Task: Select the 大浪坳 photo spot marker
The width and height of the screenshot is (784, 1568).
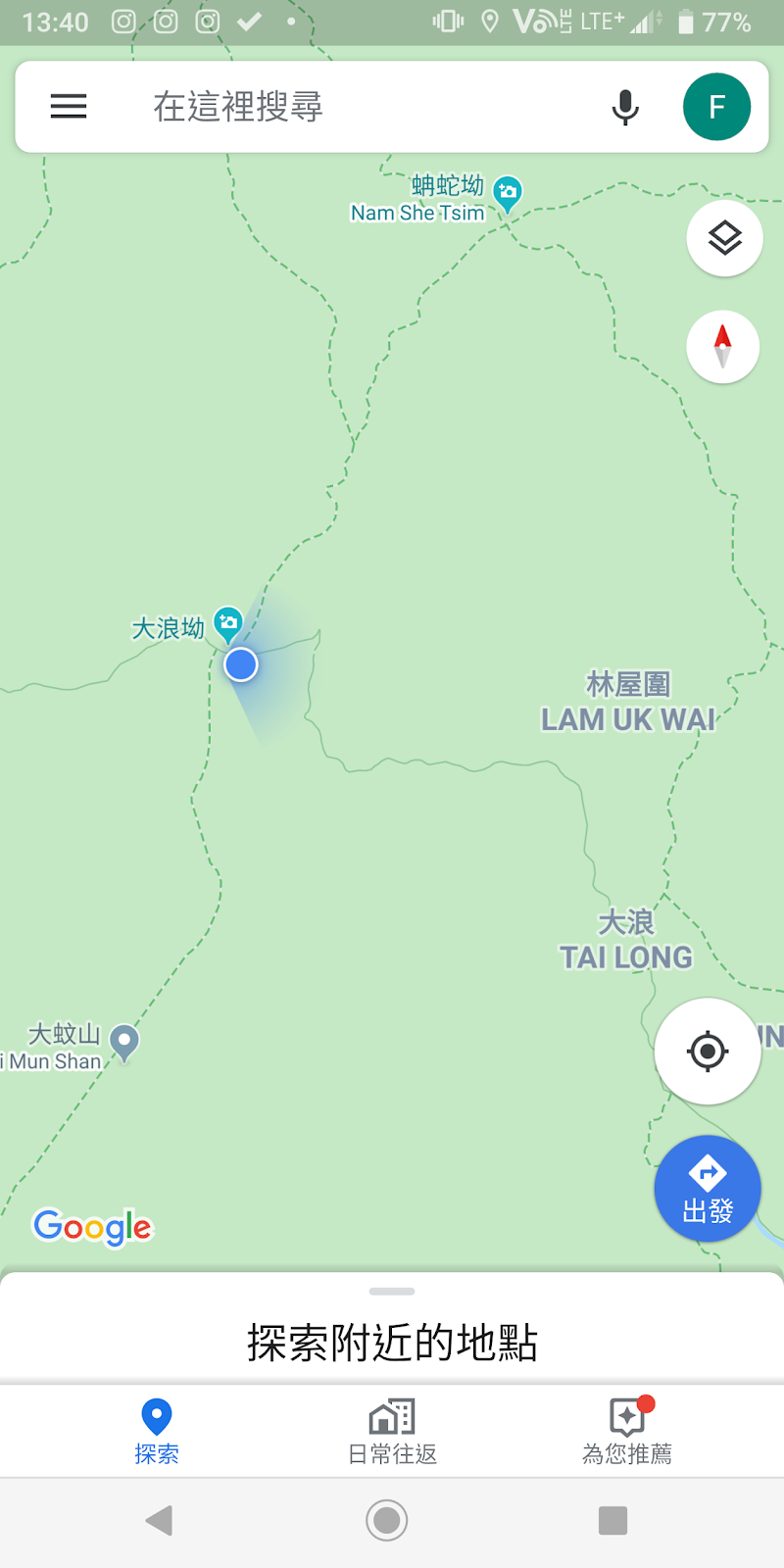Action: (x=227, y=622)
